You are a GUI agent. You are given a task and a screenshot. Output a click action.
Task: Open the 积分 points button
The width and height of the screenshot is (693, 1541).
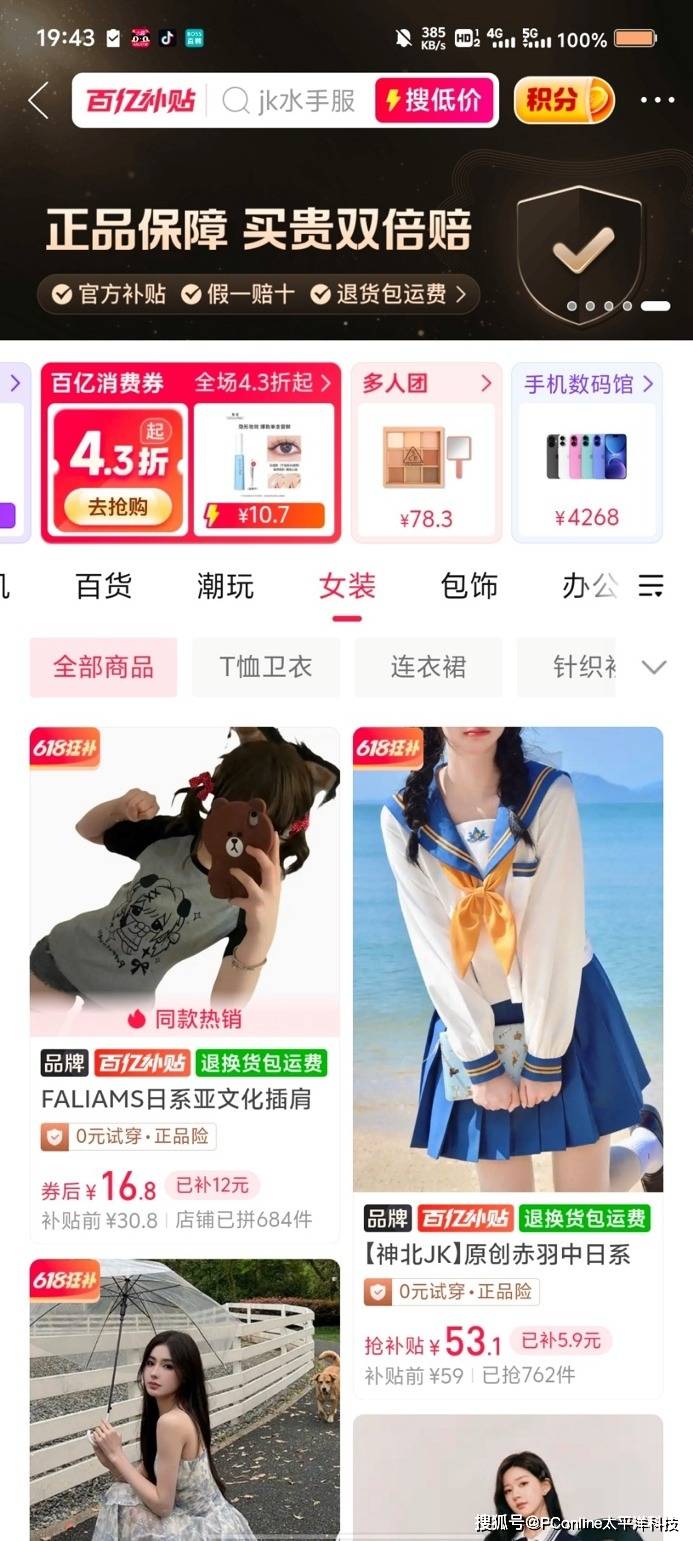[x=563, y=101]
